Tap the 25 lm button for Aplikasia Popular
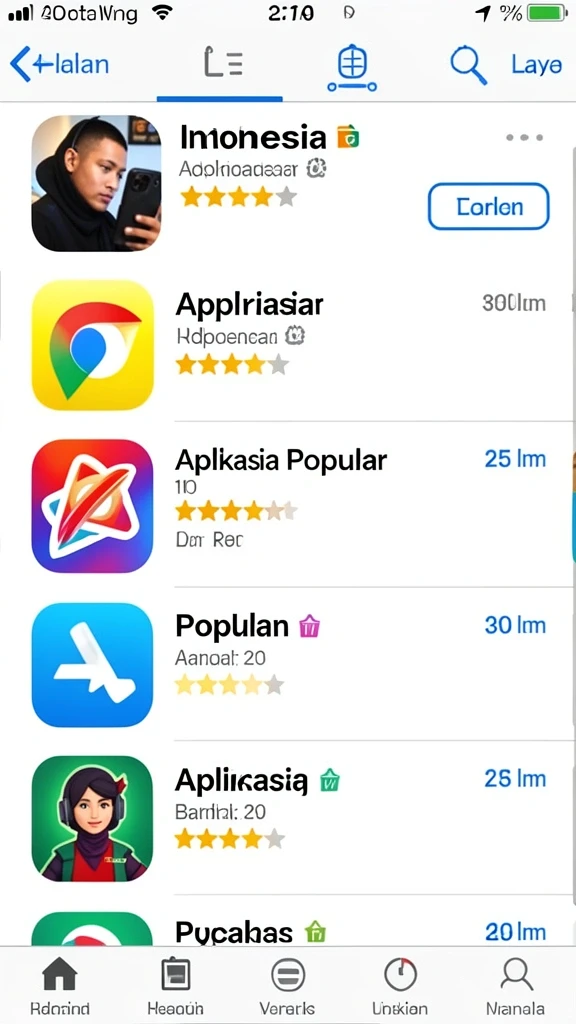The height and width of the screenshot is (1024, 576). tap(515, 459)
